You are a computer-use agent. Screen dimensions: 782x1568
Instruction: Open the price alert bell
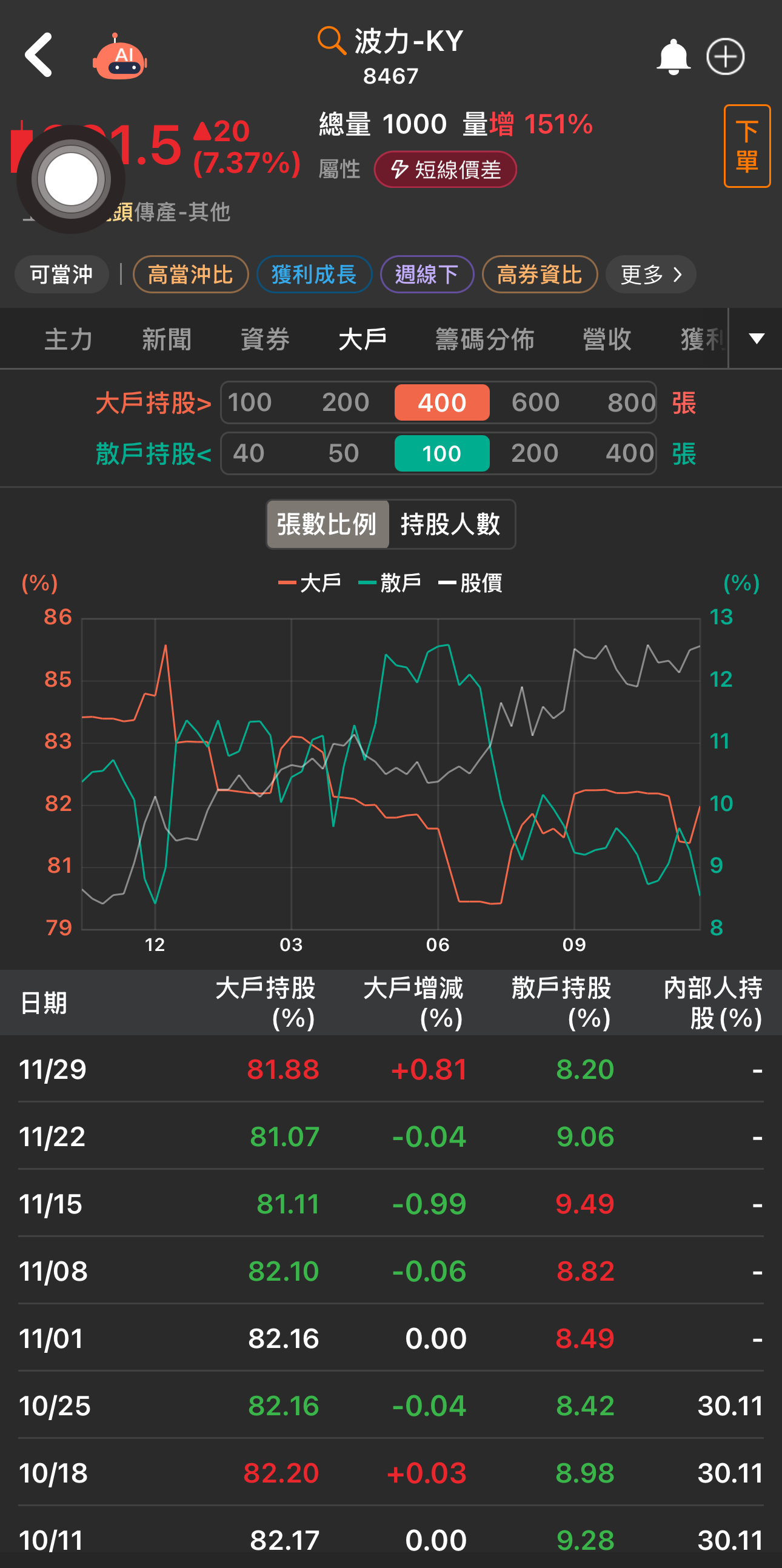click(672, 57)
